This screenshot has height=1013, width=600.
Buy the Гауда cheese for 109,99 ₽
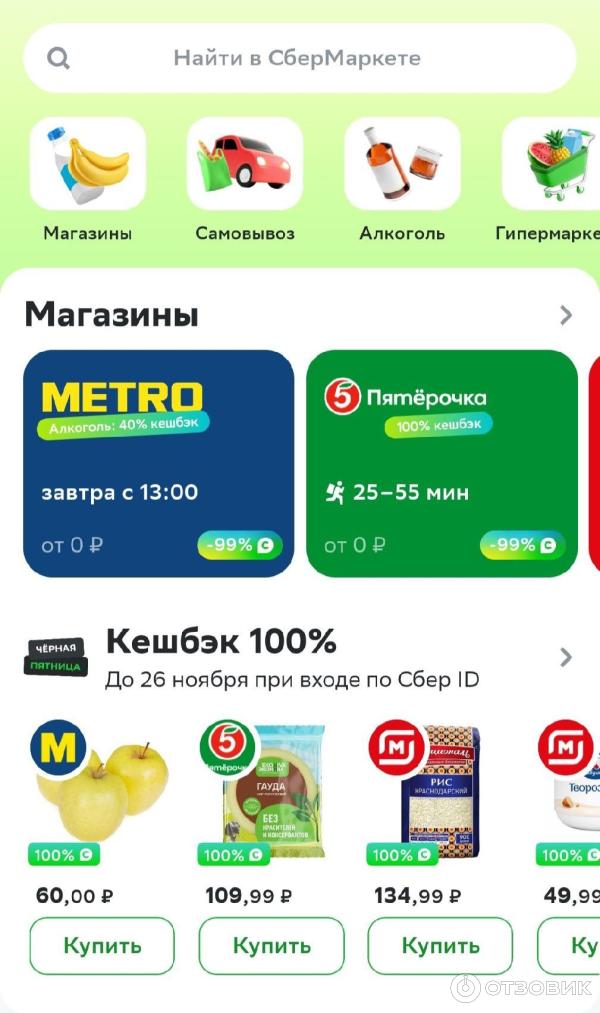[271, 945]
